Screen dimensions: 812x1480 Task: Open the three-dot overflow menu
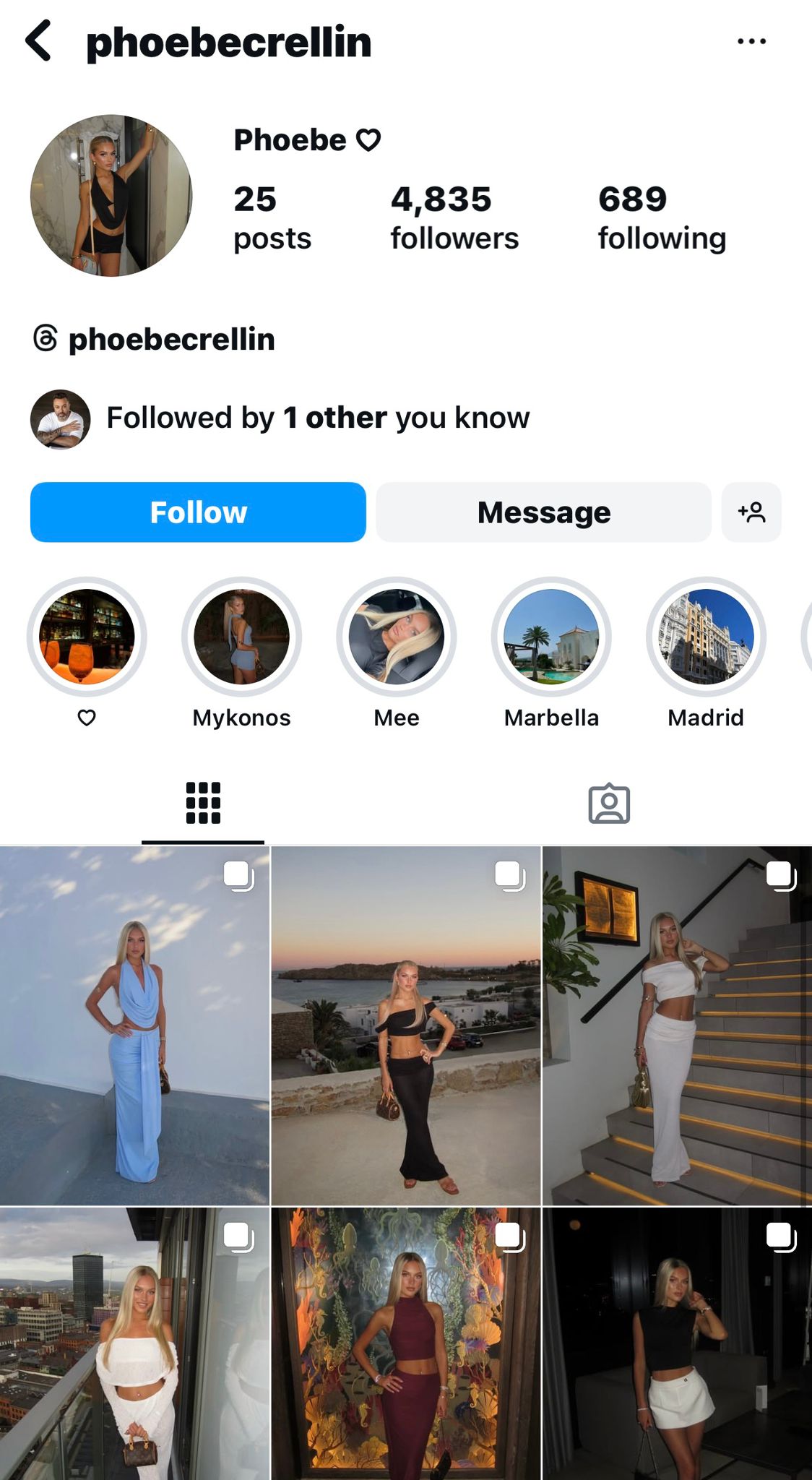(x=751, y=41)
